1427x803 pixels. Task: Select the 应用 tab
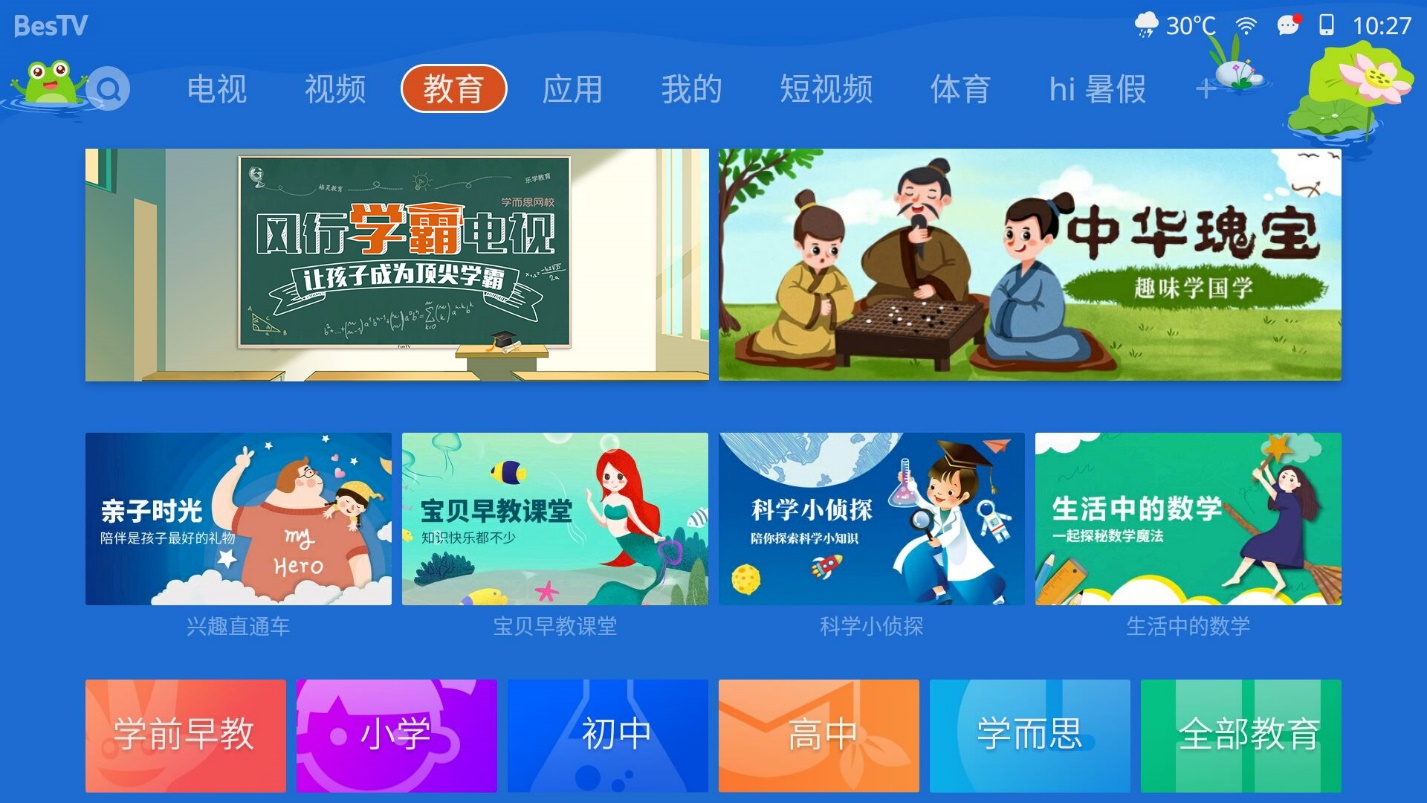click(572, 90)
